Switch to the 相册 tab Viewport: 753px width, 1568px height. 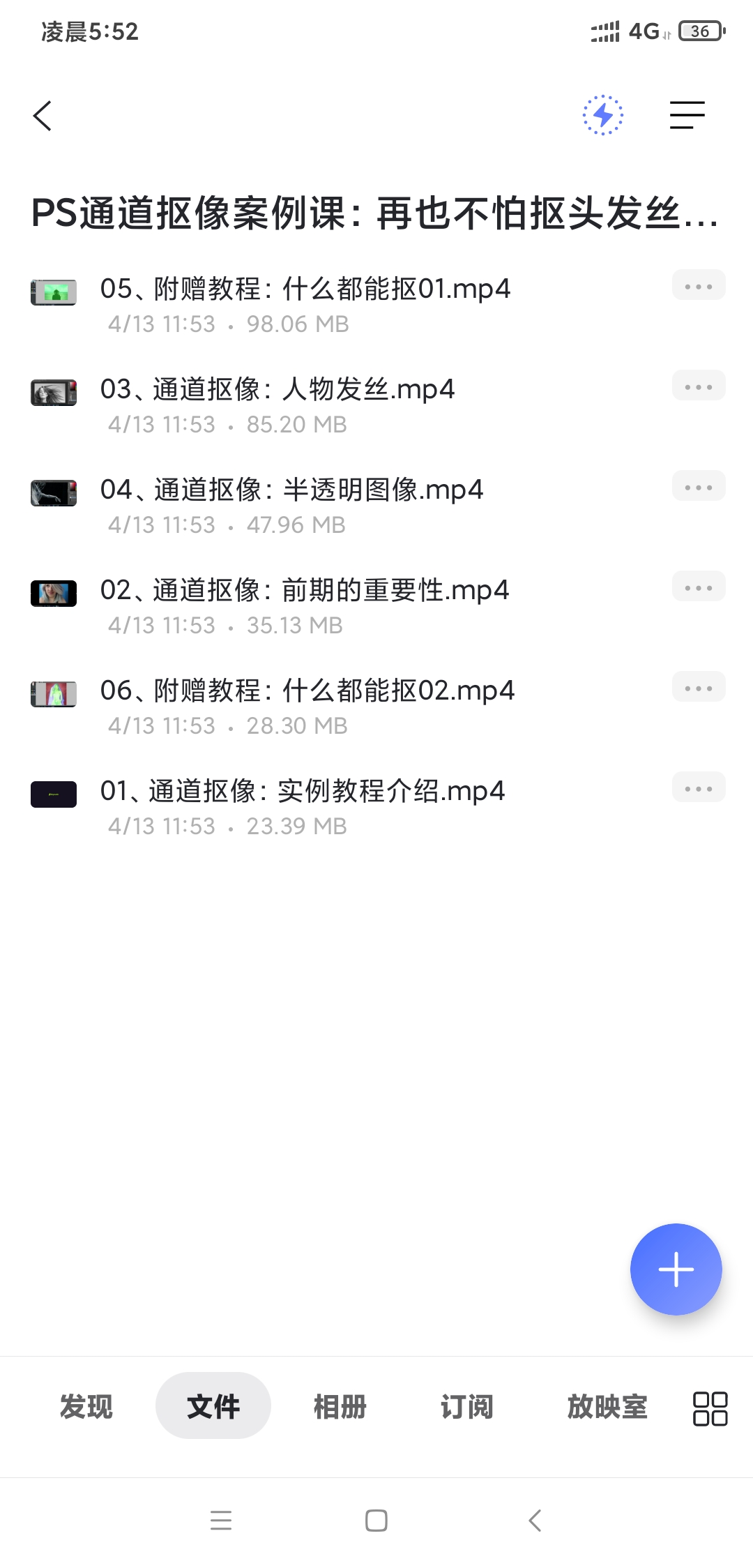click(x=340, y=1406)
